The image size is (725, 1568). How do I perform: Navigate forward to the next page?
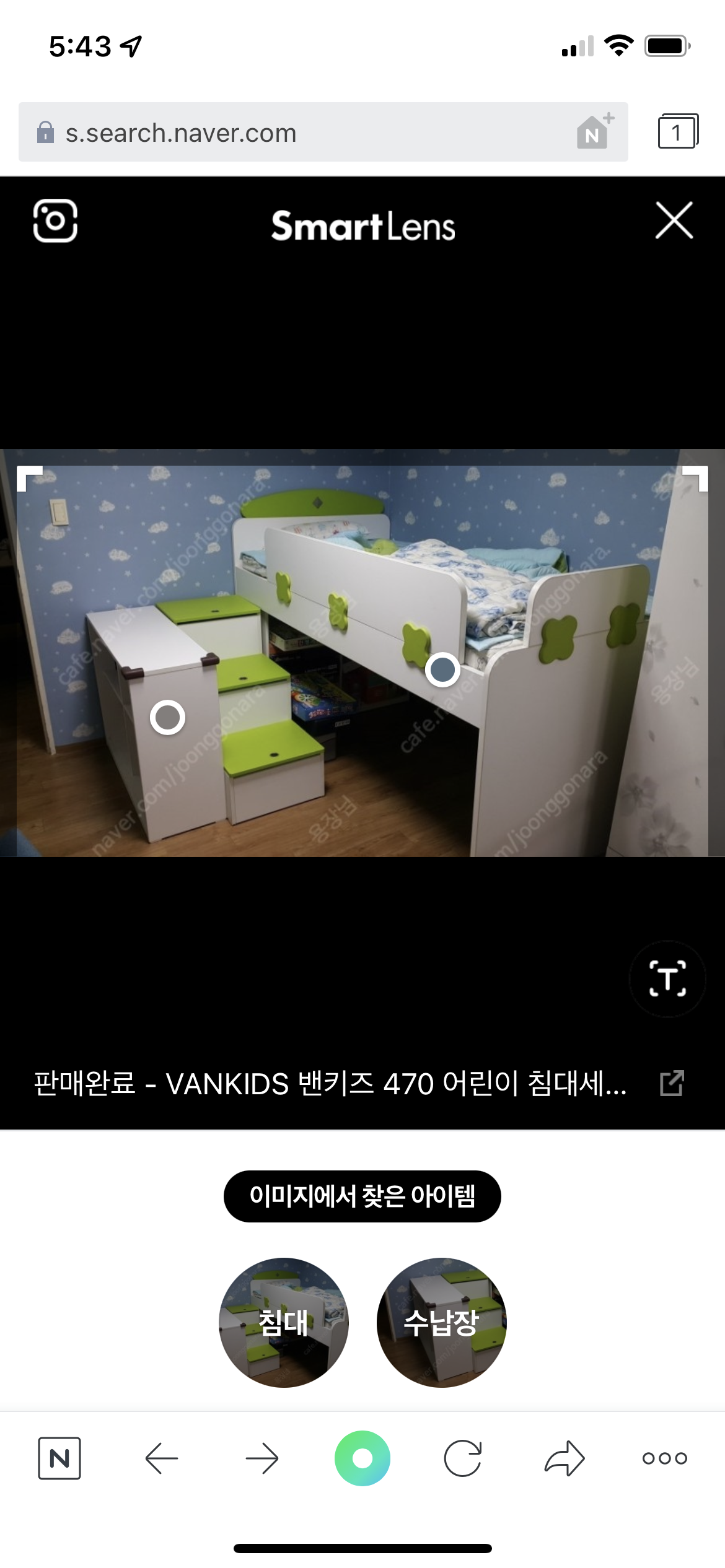261,1458
